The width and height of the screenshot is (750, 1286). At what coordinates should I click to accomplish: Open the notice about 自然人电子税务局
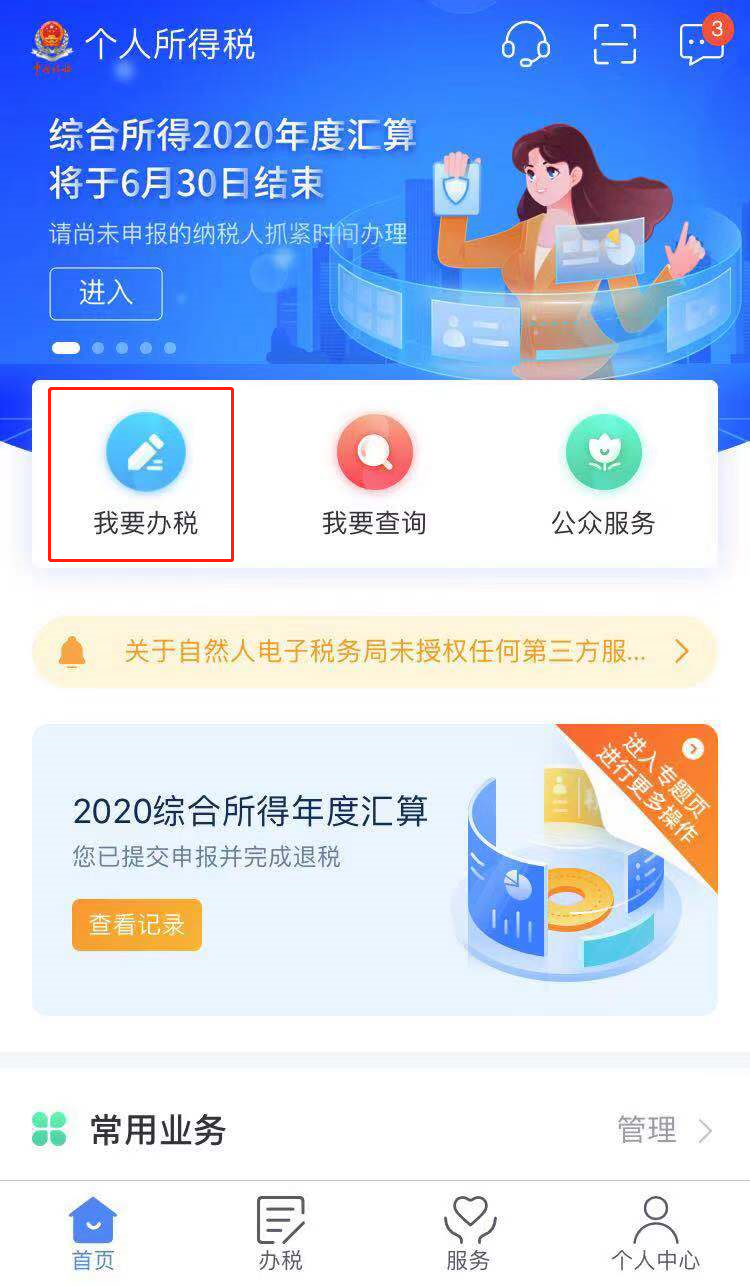[x=375, y=652]
